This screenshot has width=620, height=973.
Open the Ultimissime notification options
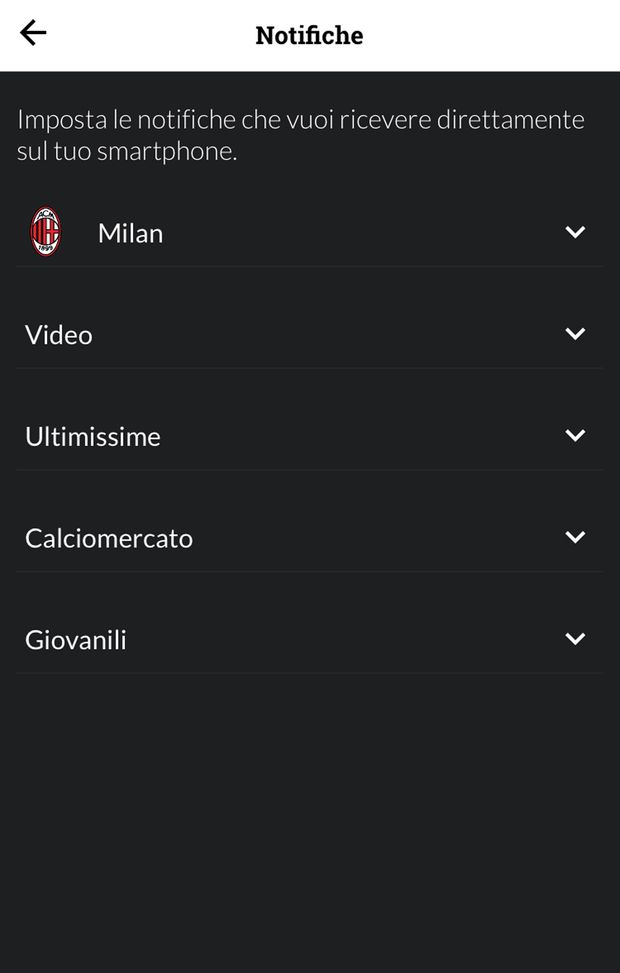point(574,436)
